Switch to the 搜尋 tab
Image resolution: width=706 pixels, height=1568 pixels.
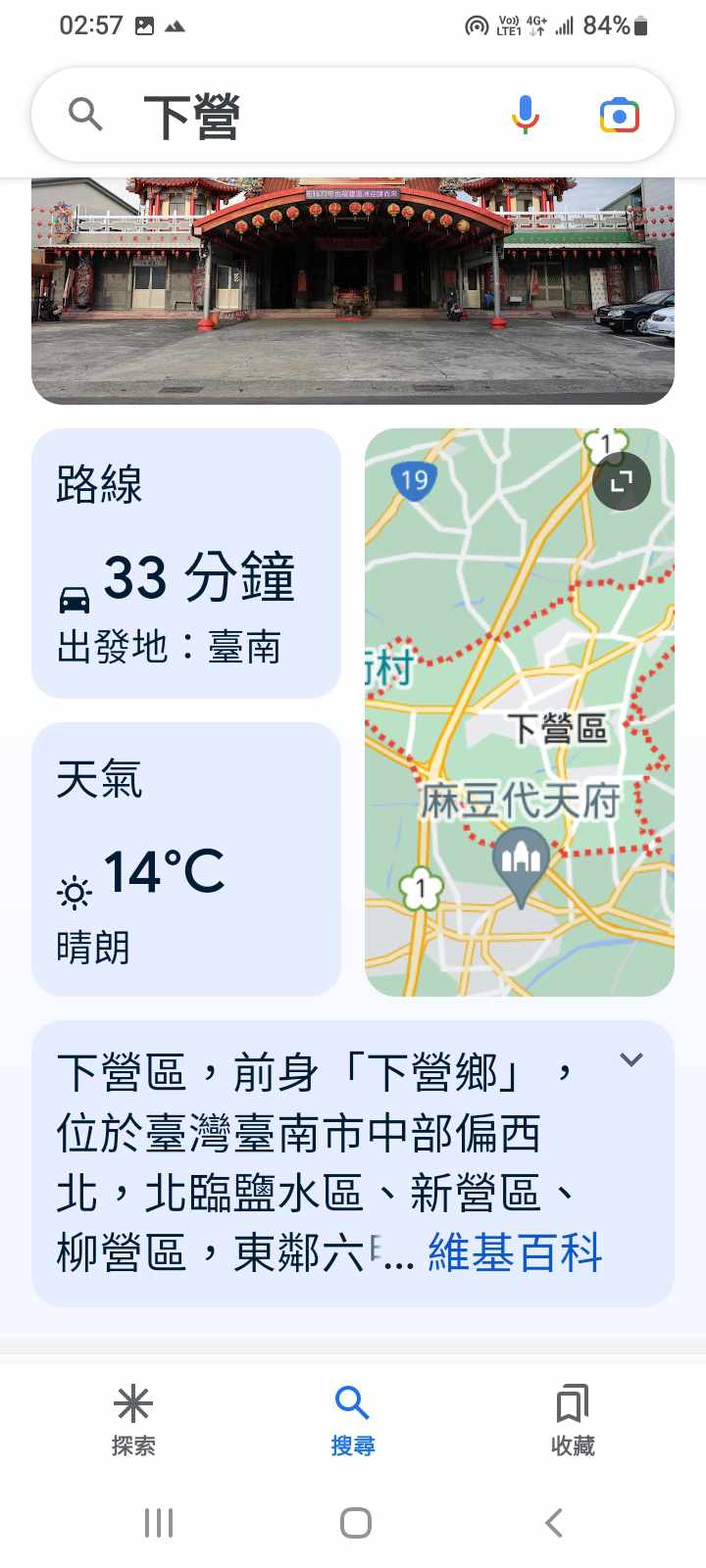(353, 1419)
